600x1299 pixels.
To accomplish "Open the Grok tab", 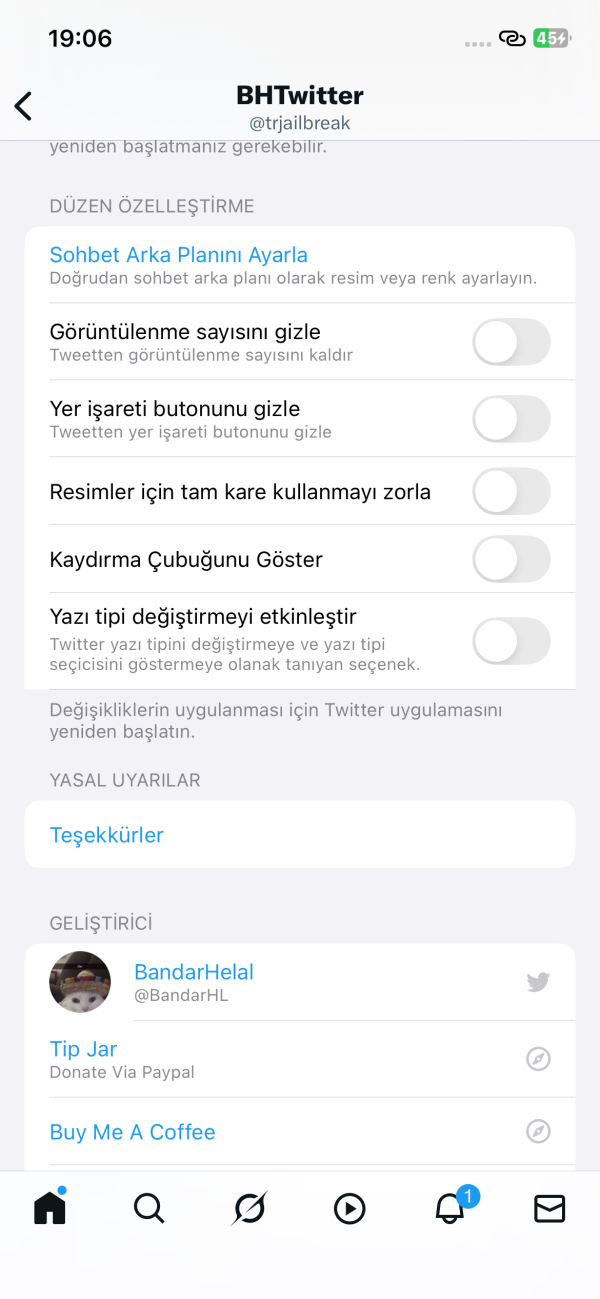I will click(x=249, y=1209).
